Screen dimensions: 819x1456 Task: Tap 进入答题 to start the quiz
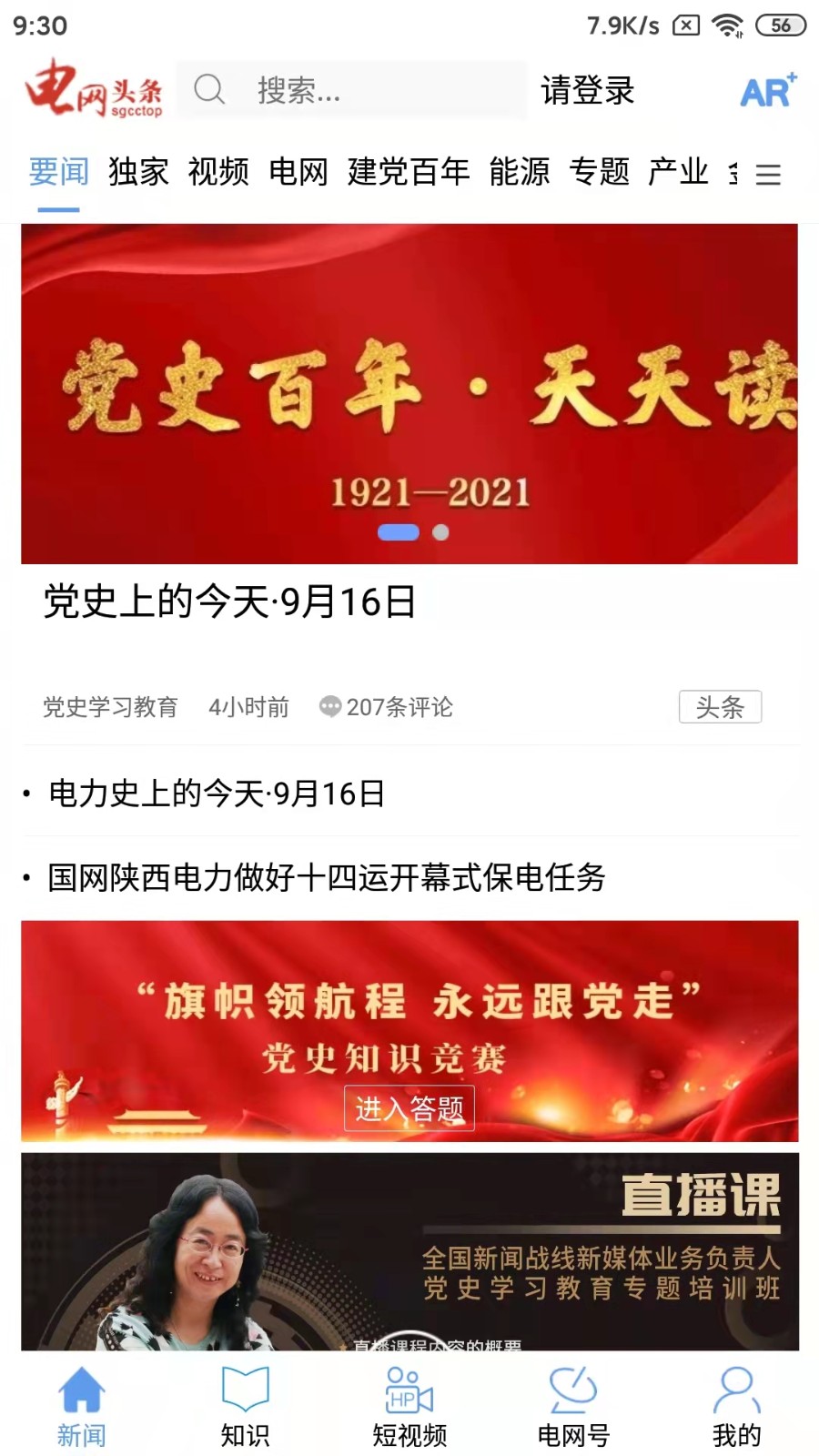[409, 1108]
